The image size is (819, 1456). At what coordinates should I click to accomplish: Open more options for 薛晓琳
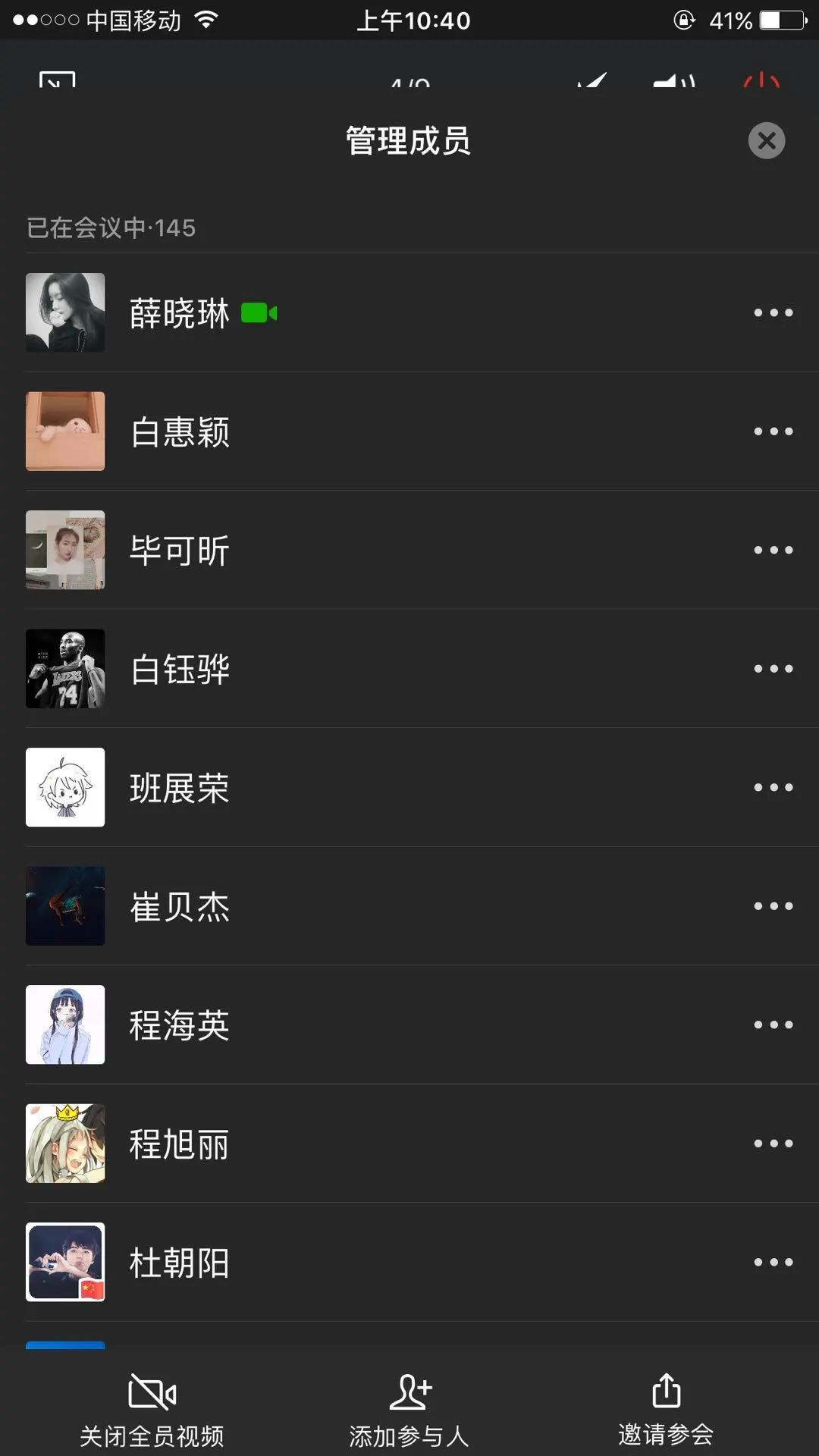pyautogui.click(x=773, y=312)
